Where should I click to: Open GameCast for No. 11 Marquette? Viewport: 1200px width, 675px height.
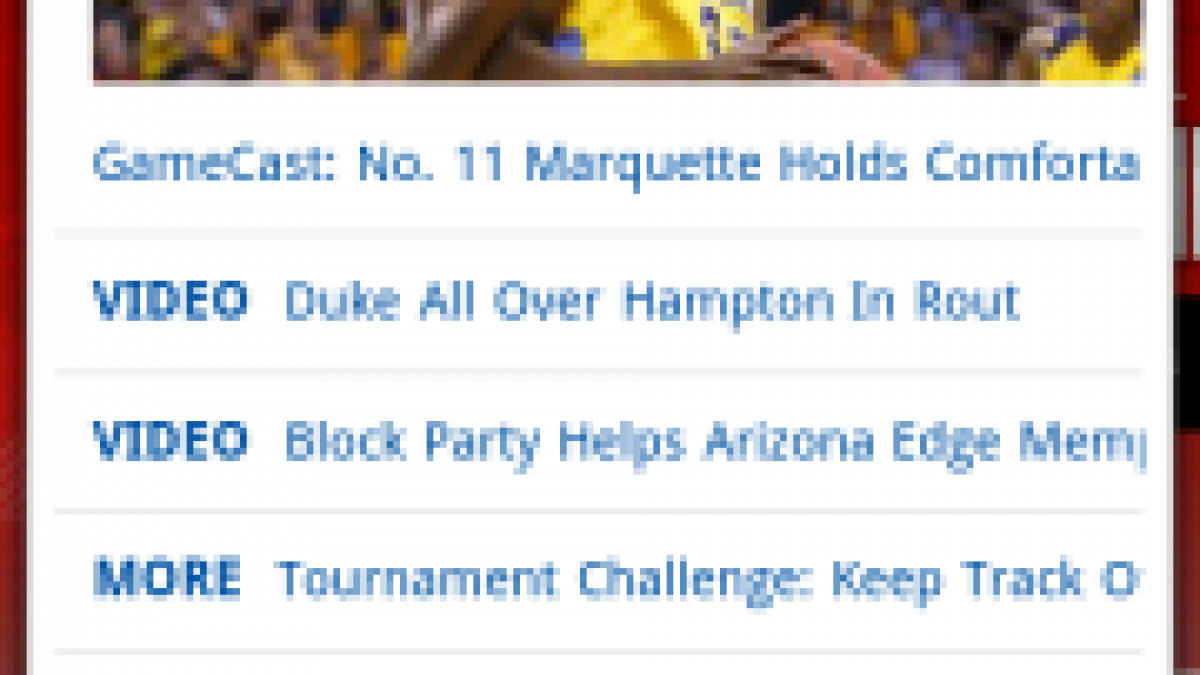(616, 164)
